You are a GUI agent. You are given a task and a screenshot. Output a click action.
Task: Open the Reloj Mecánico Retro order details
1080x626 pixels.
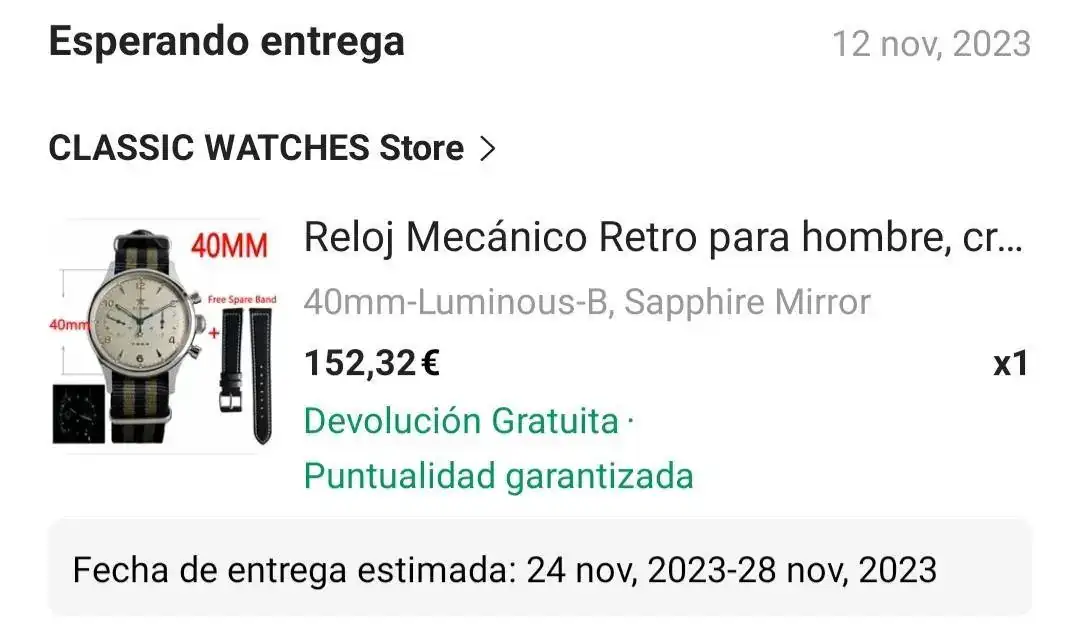pyautogui.click(x=662, y=239)
